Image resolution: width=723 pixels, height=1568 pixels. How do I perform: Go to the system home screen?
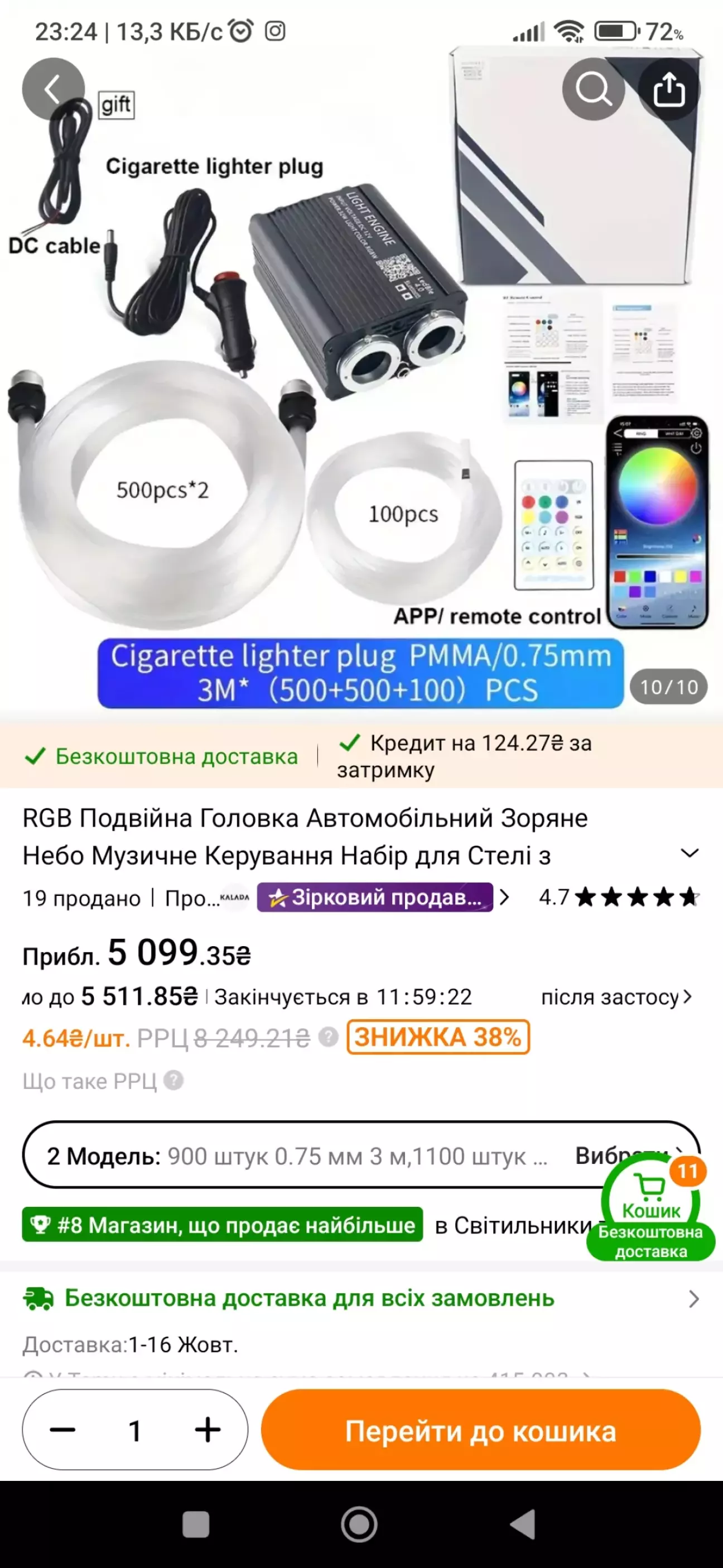click(360, 1524)
